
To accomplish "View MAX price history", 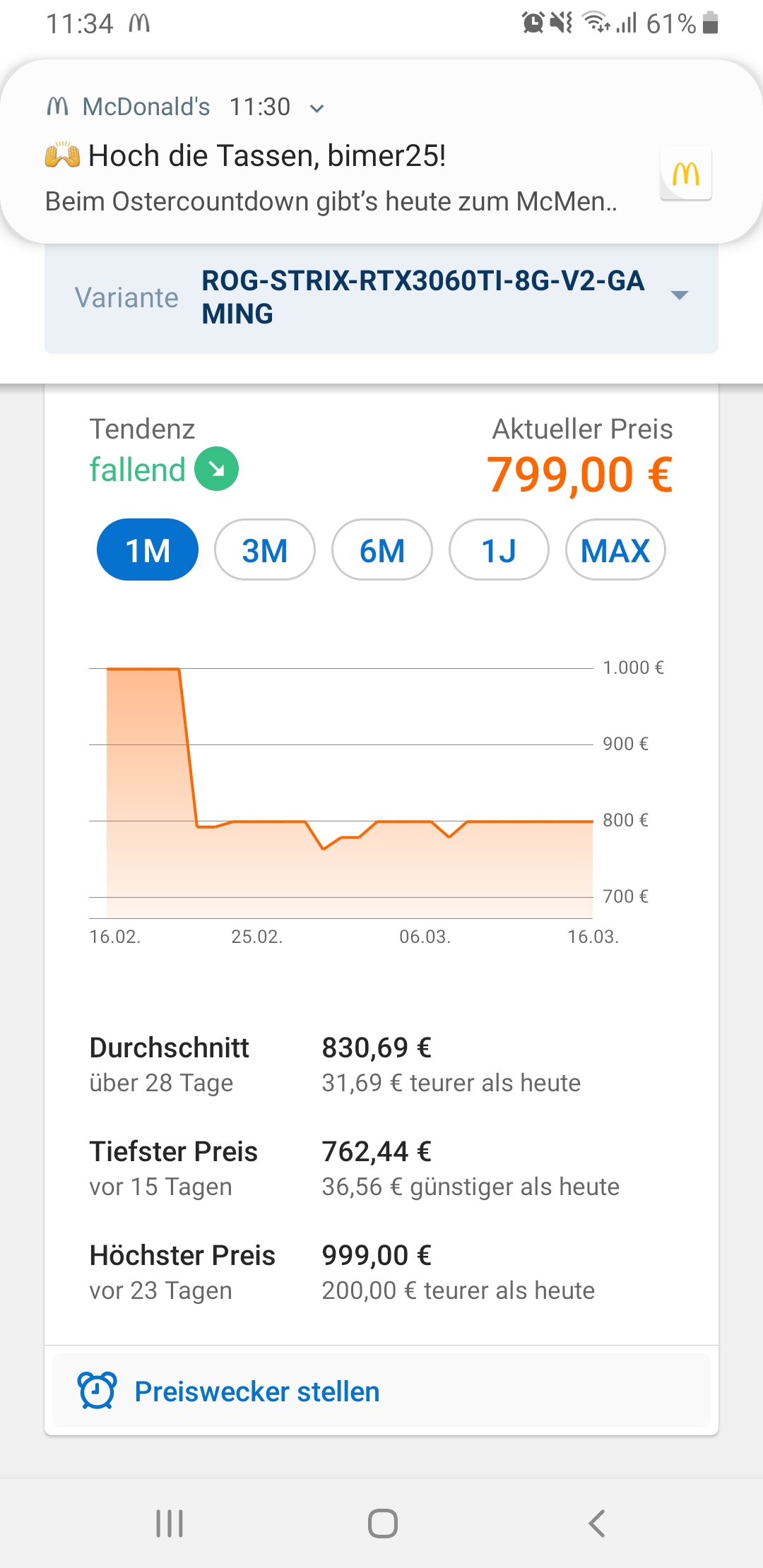I will pos(615,550).
